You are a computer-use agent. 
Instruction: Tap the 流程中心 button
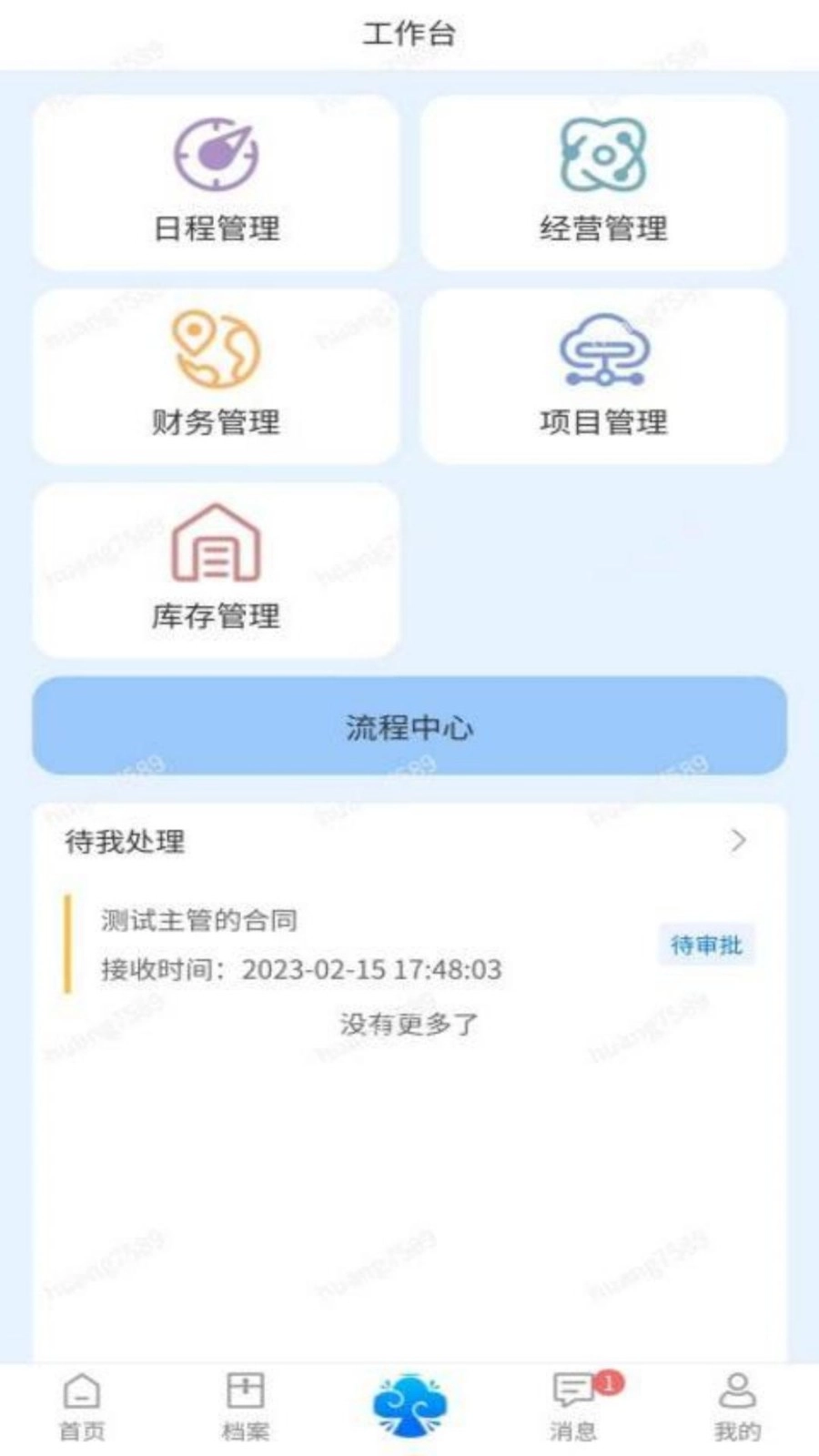[409, 726]
